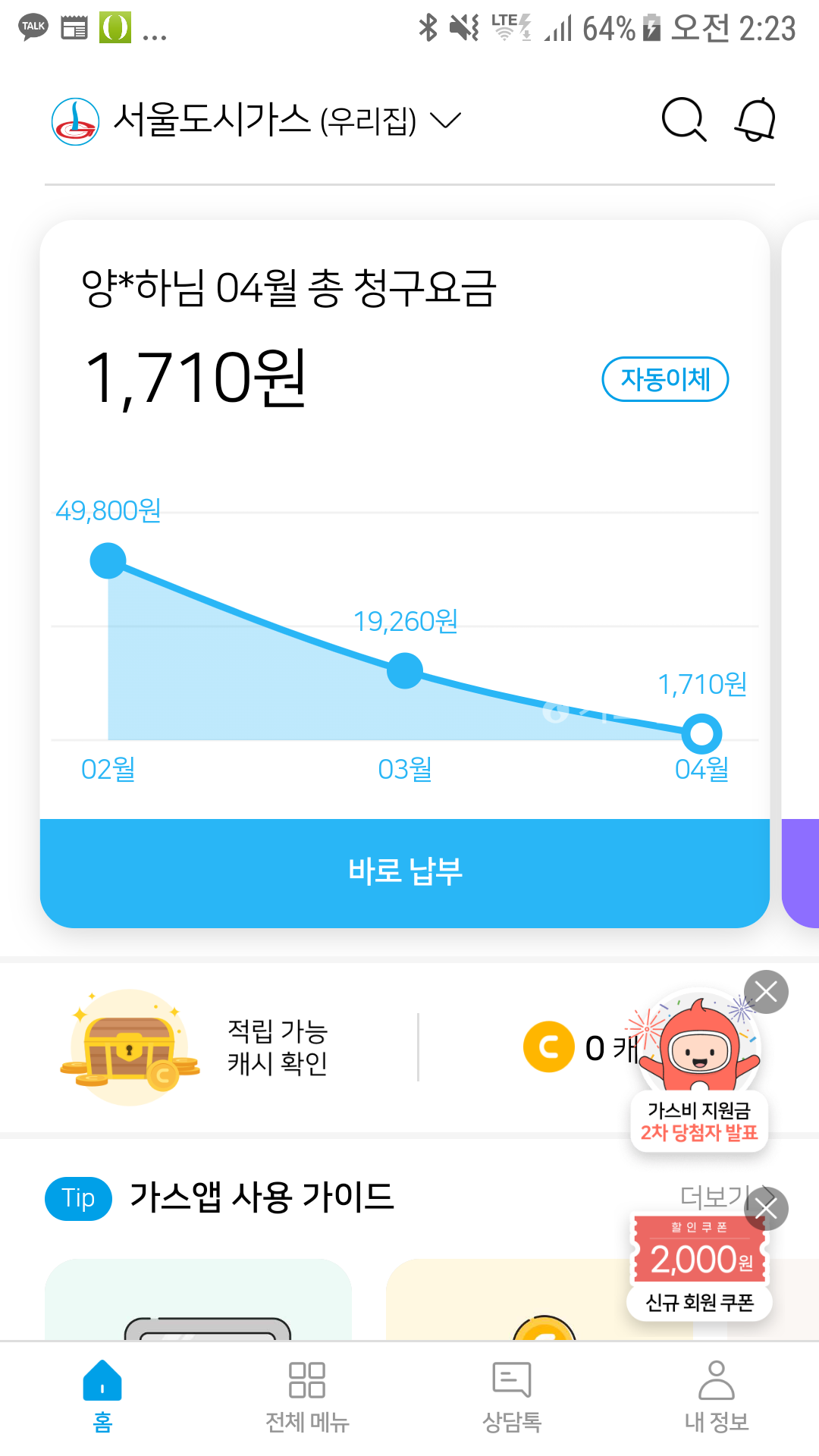Select the 04월 point on the chart
Viewport: 819px width, 1456px height.
click(x=701, y=733)
